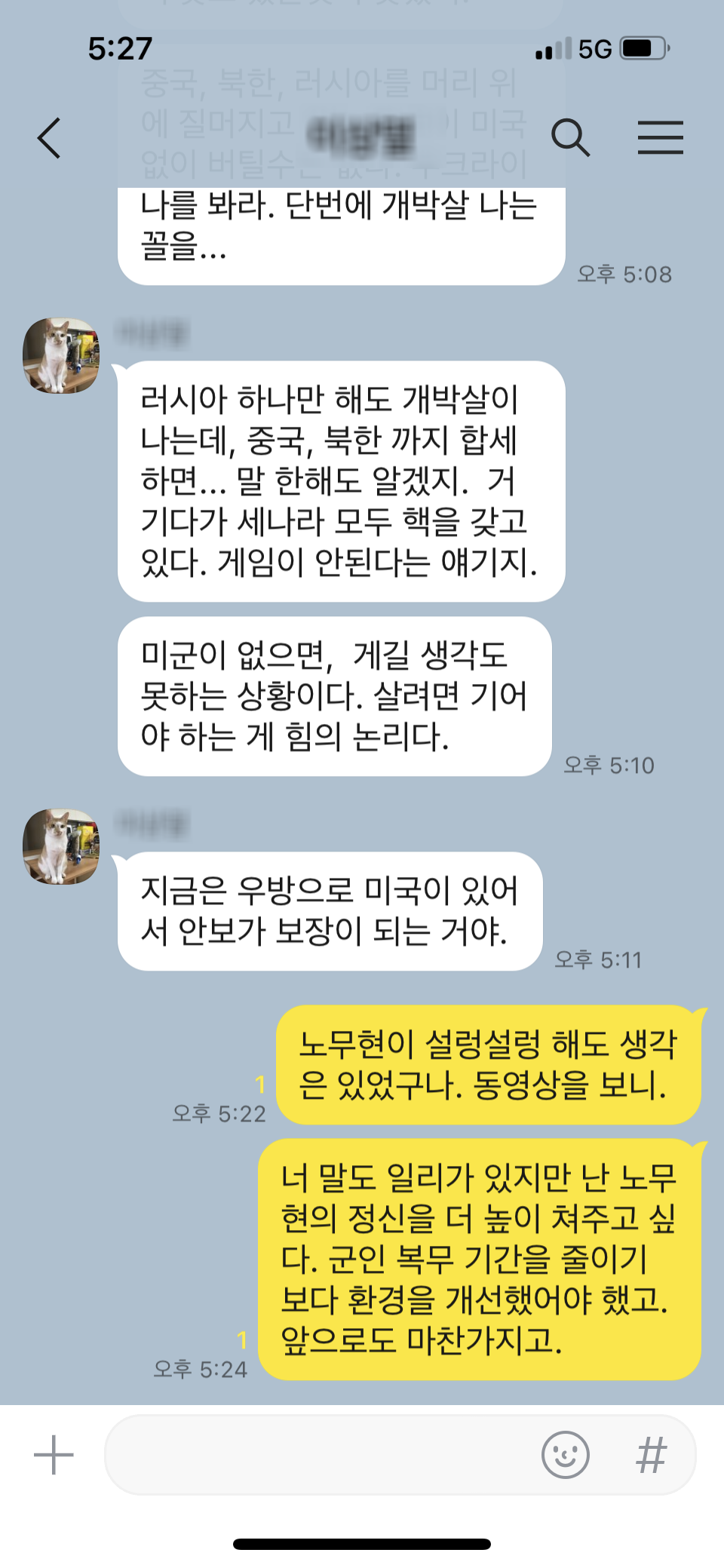
Task: Open the emoticon picker
Action: coord(565,1455)
